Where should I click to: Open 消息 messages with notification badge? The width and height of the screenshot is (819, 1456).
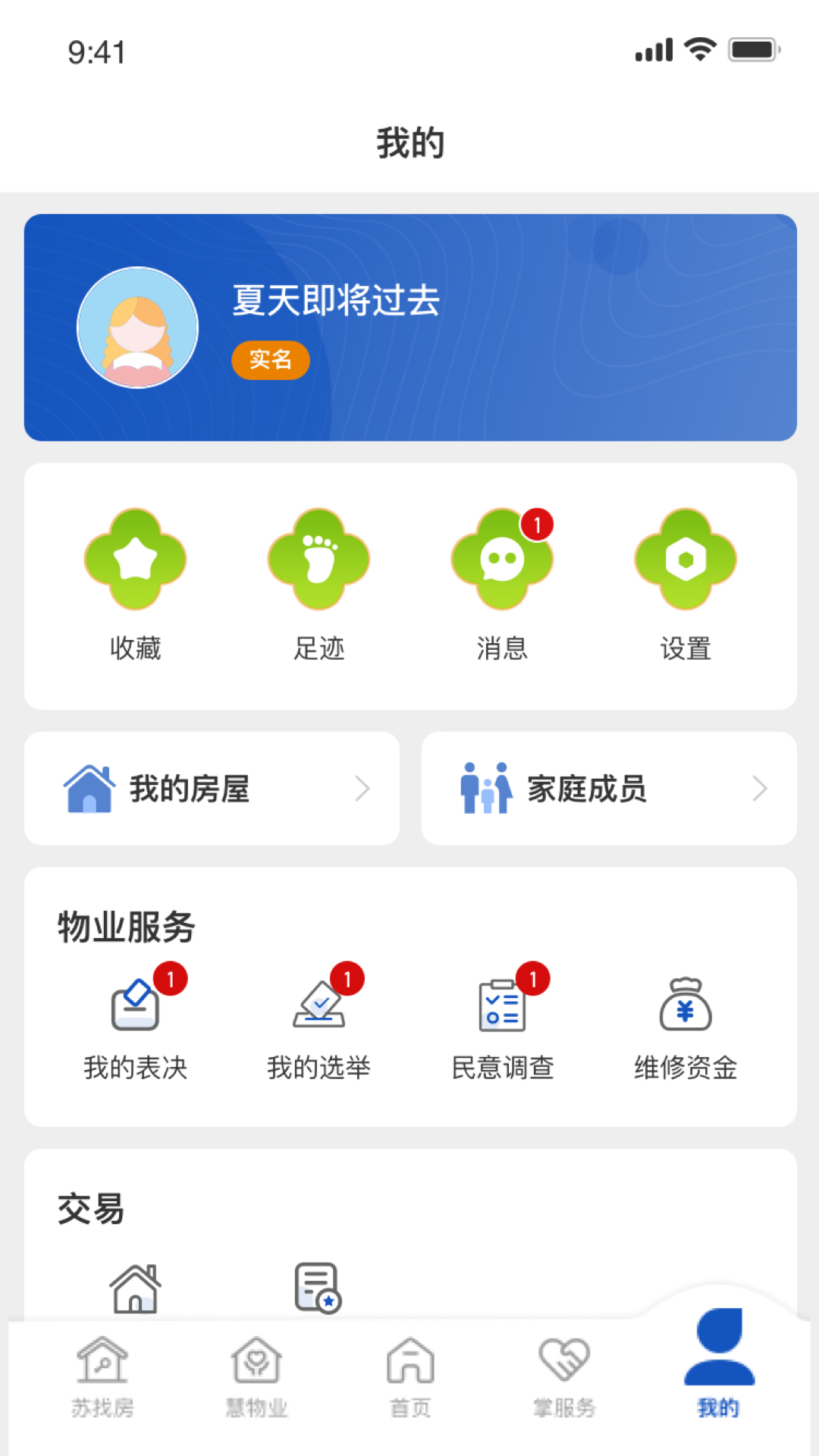tap(501, 559)
